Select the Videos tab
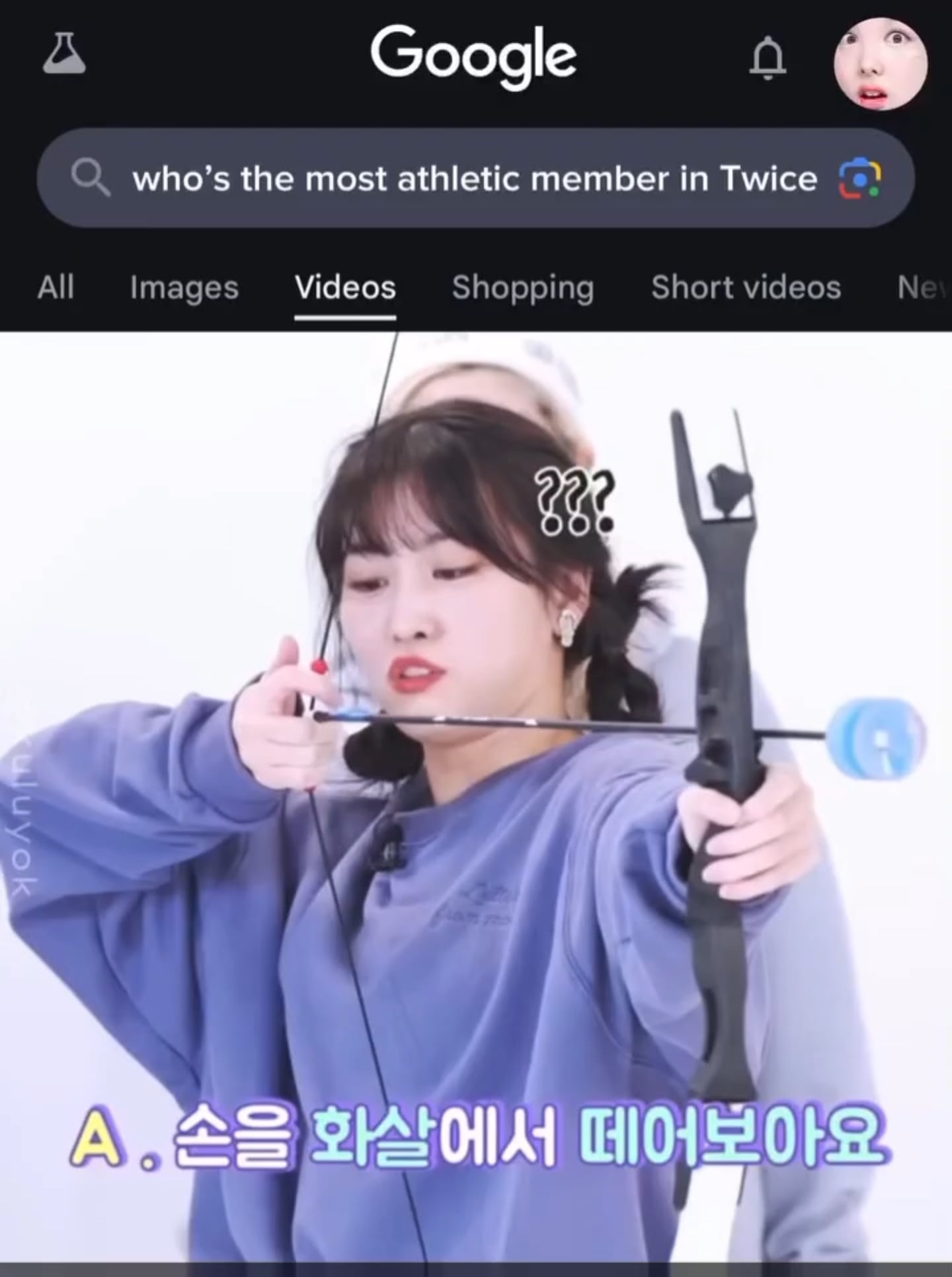The width and height of the screenshot is (952, 1277). [345, 288]
